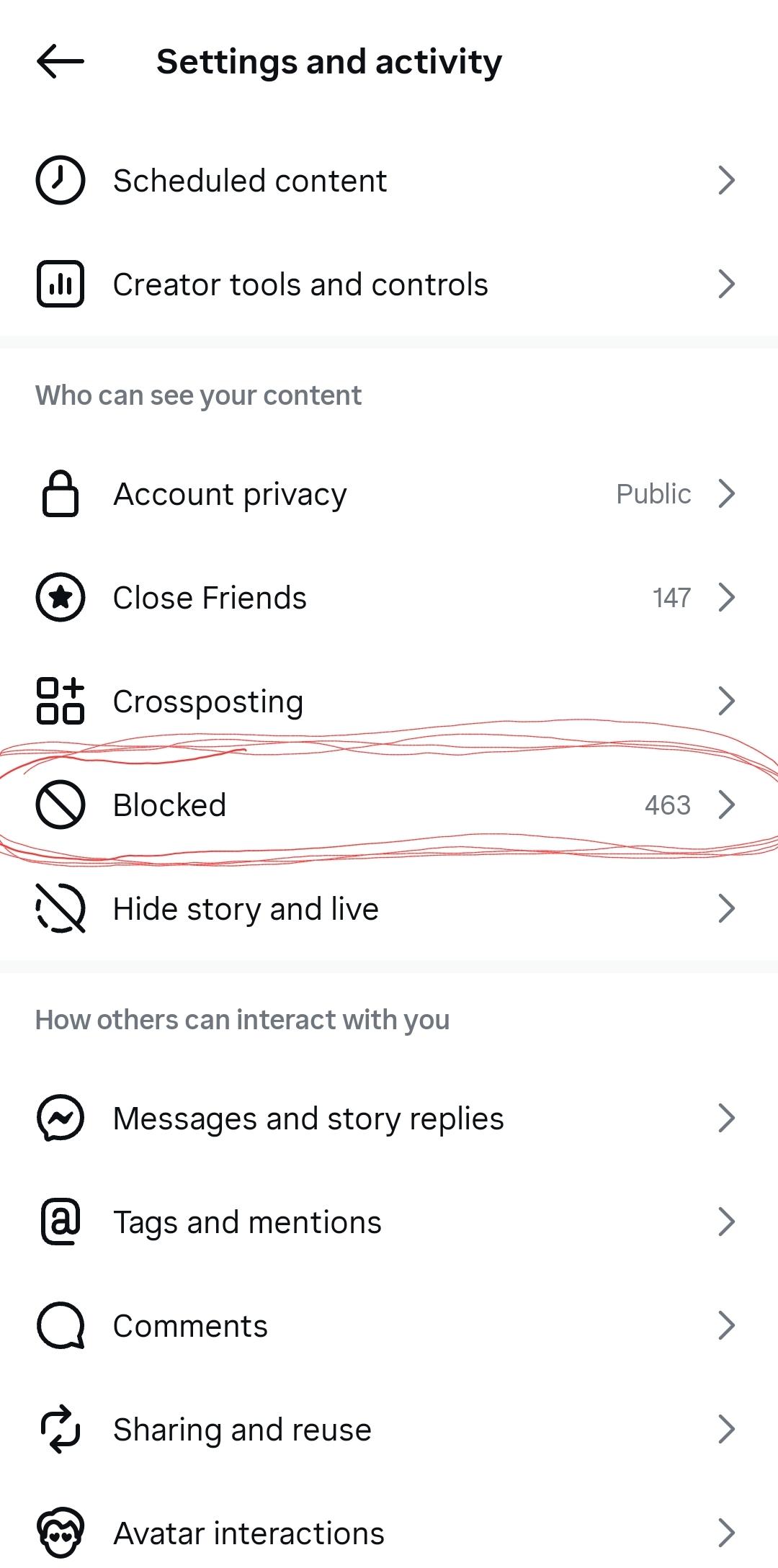This screenshot has height=1568, width=778.
Task: Open Scheduled content
Action: tap(389, 181)
